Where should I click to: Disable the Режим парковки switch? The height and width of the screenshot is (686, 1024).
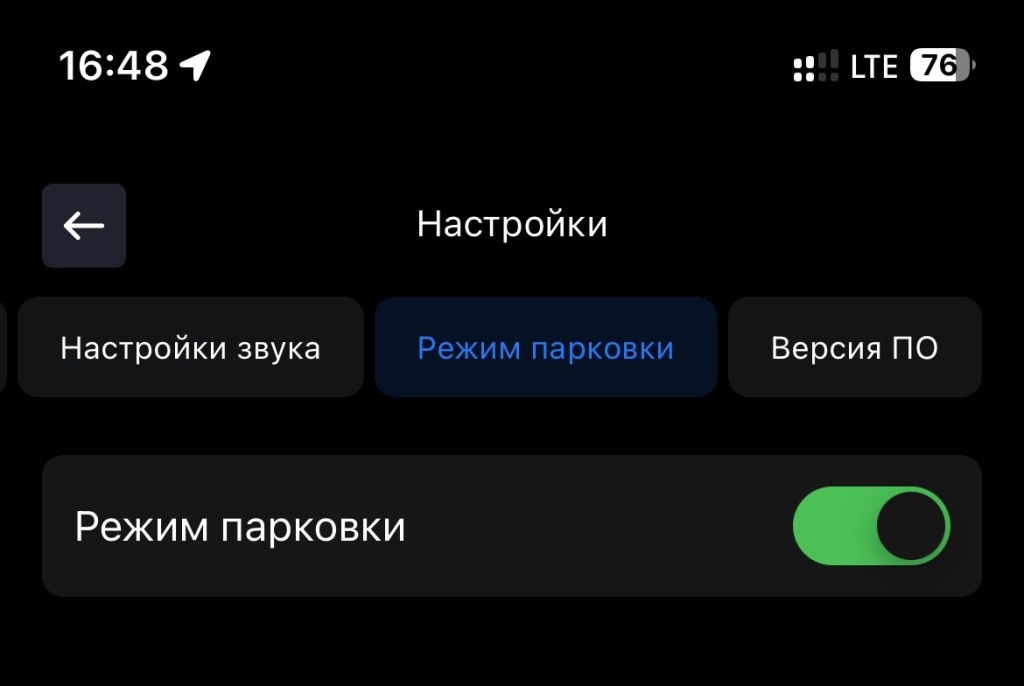871,526
